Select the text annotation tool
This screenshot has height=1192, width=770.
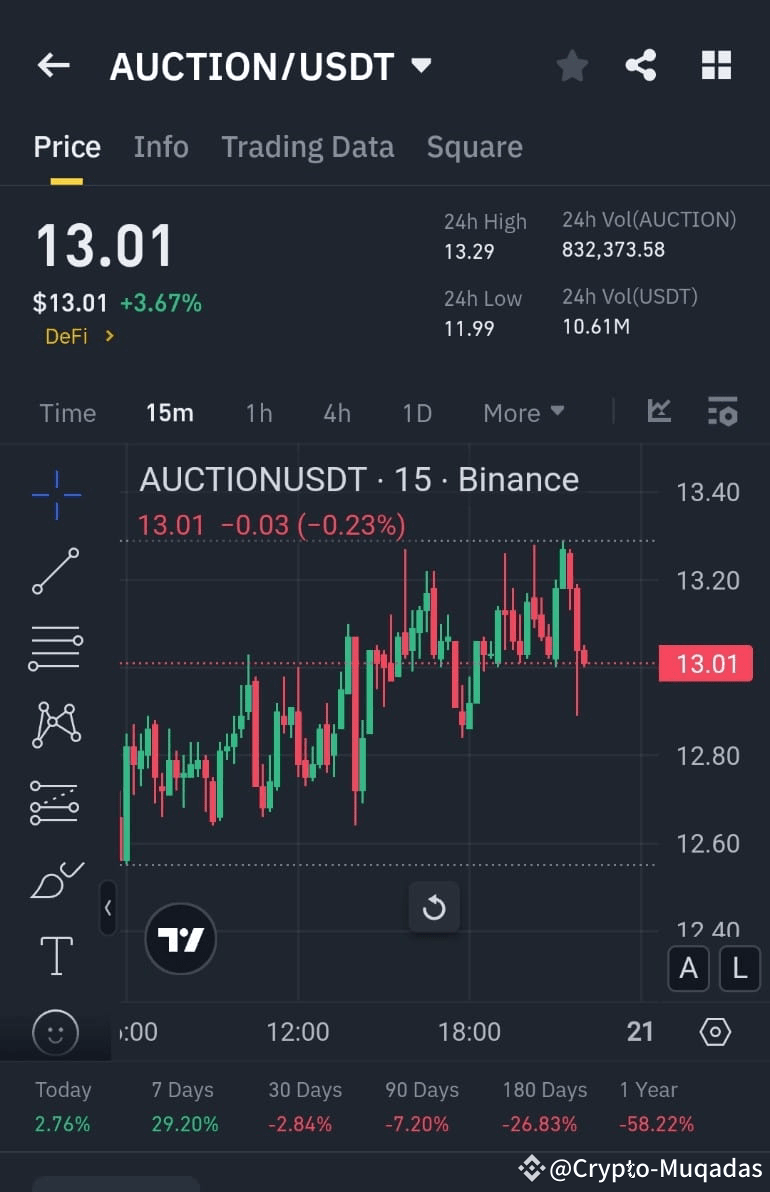pos(55,955)
